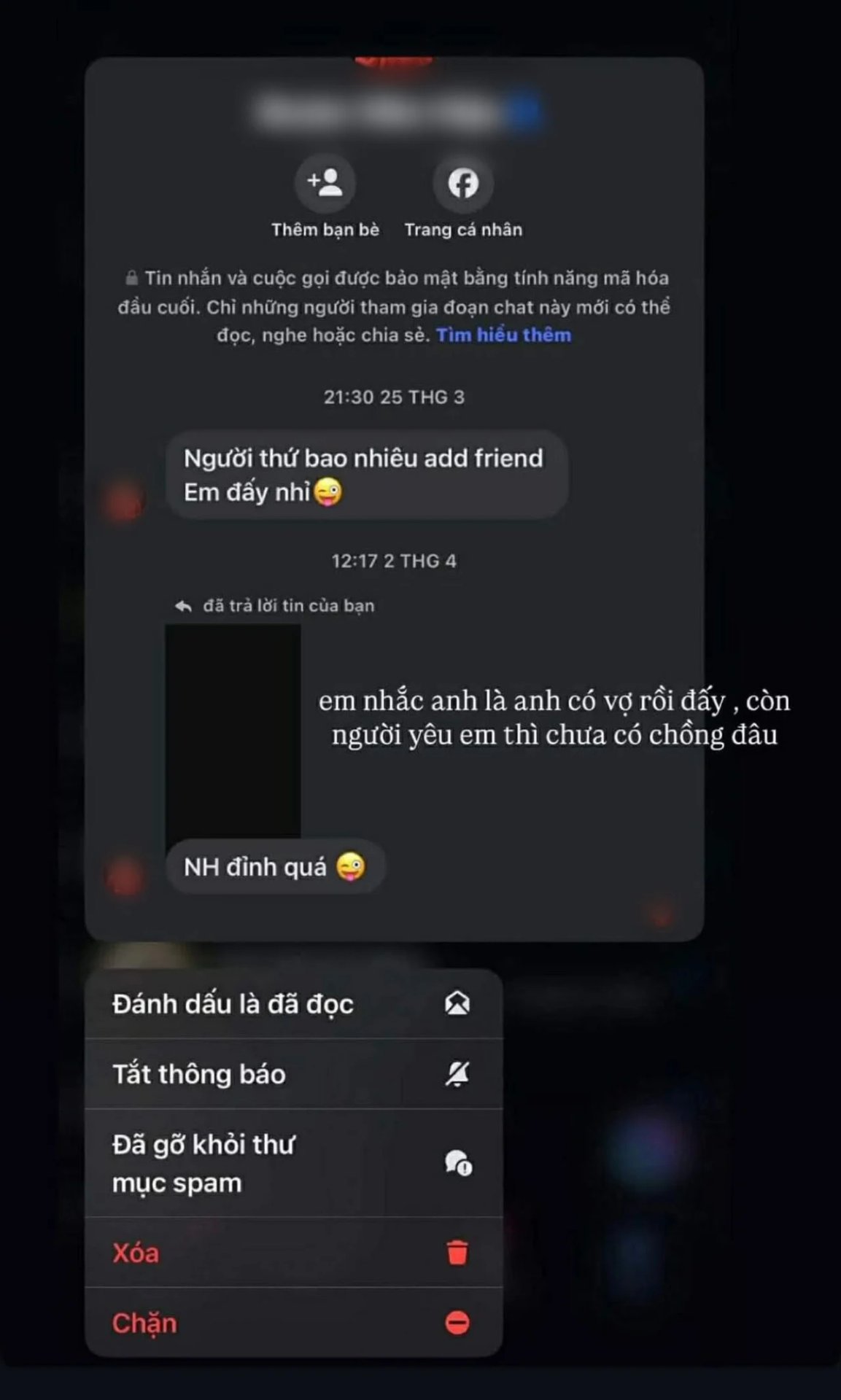Click the message bubble 'NH đỉnh quá'
This screenshot has height=1400, width=841.
click(x=276, y=867)
